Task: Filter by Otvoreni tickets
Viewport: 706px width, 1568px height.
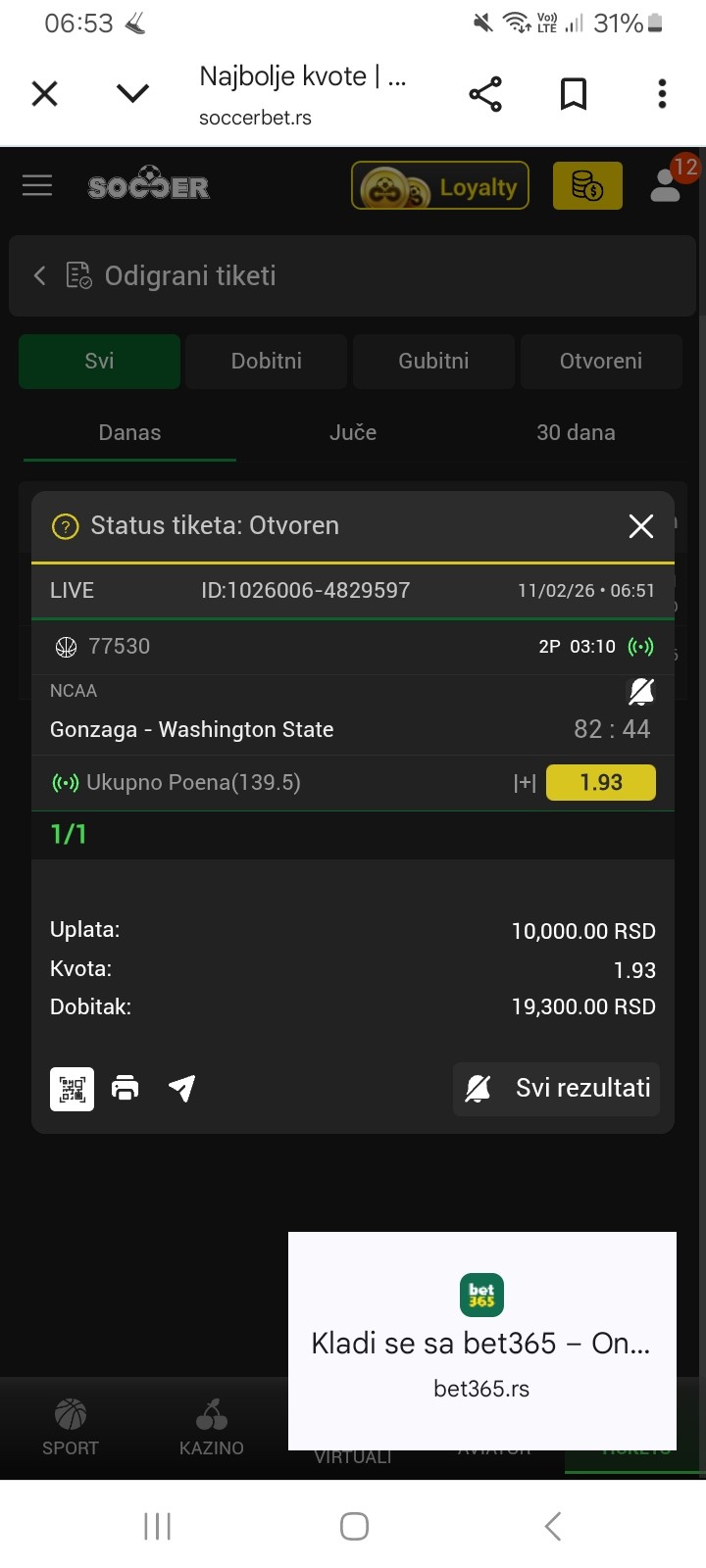Action: click(x=600, y=362)
